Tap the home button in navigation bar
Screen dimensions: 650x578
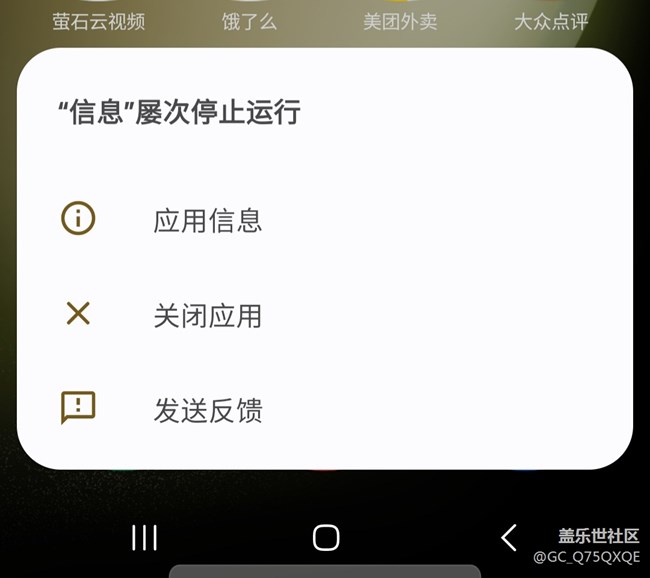point(326,538)
